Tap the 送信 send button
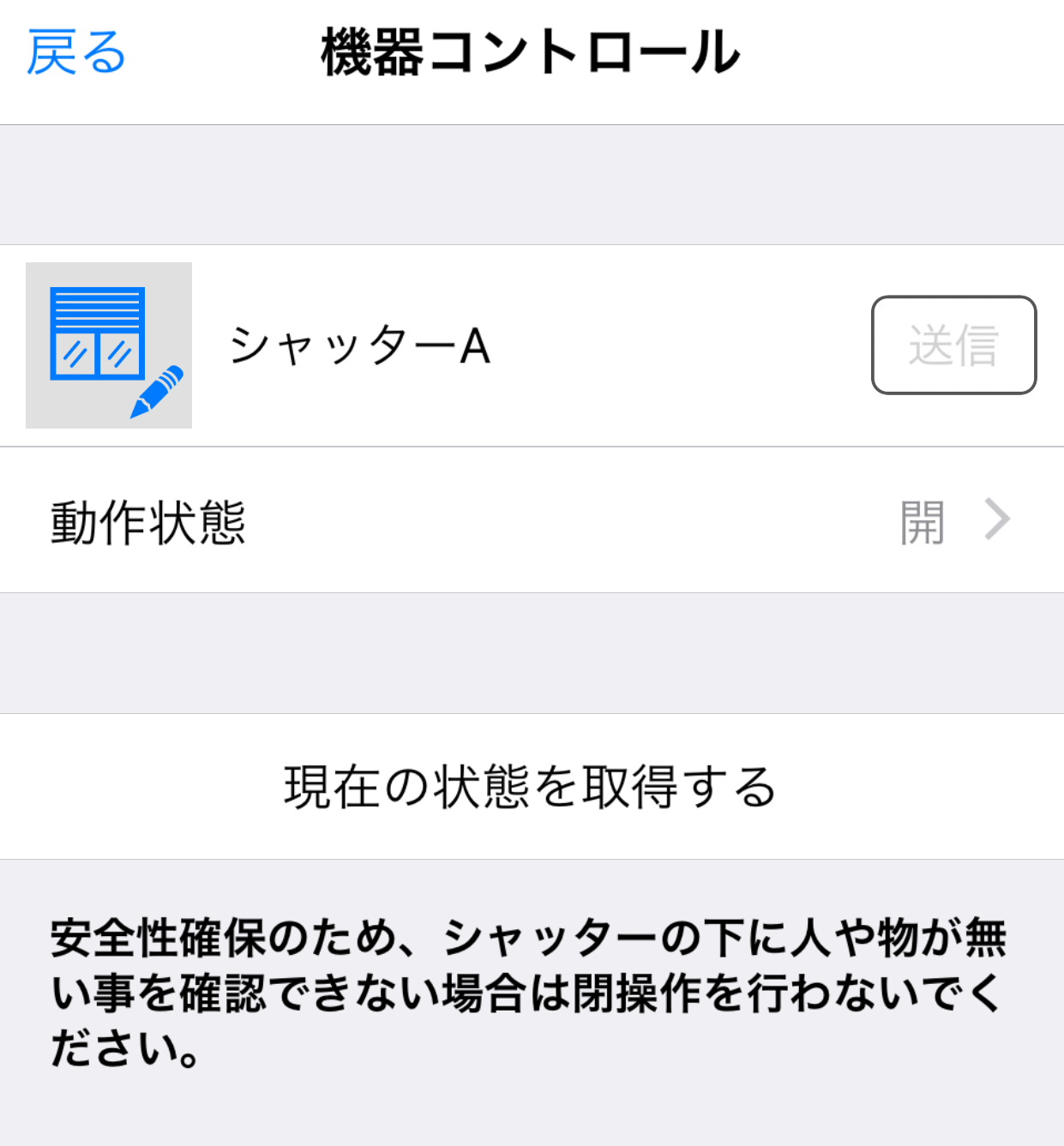This screenshot has width=1064, height=1146. (953, 345)
